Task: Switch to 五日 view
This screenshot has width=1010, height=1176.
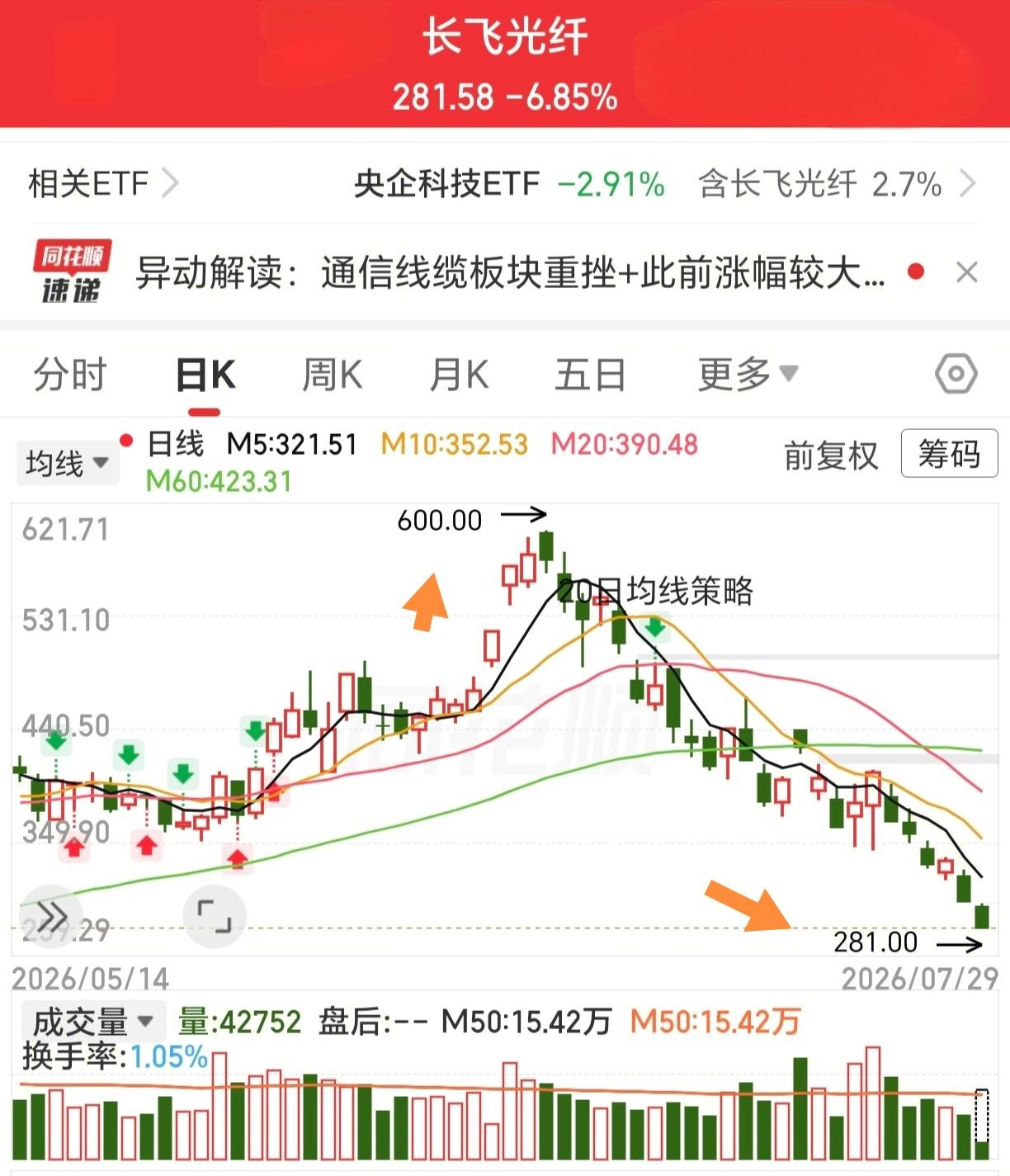Action: click(x=590, y=375)
